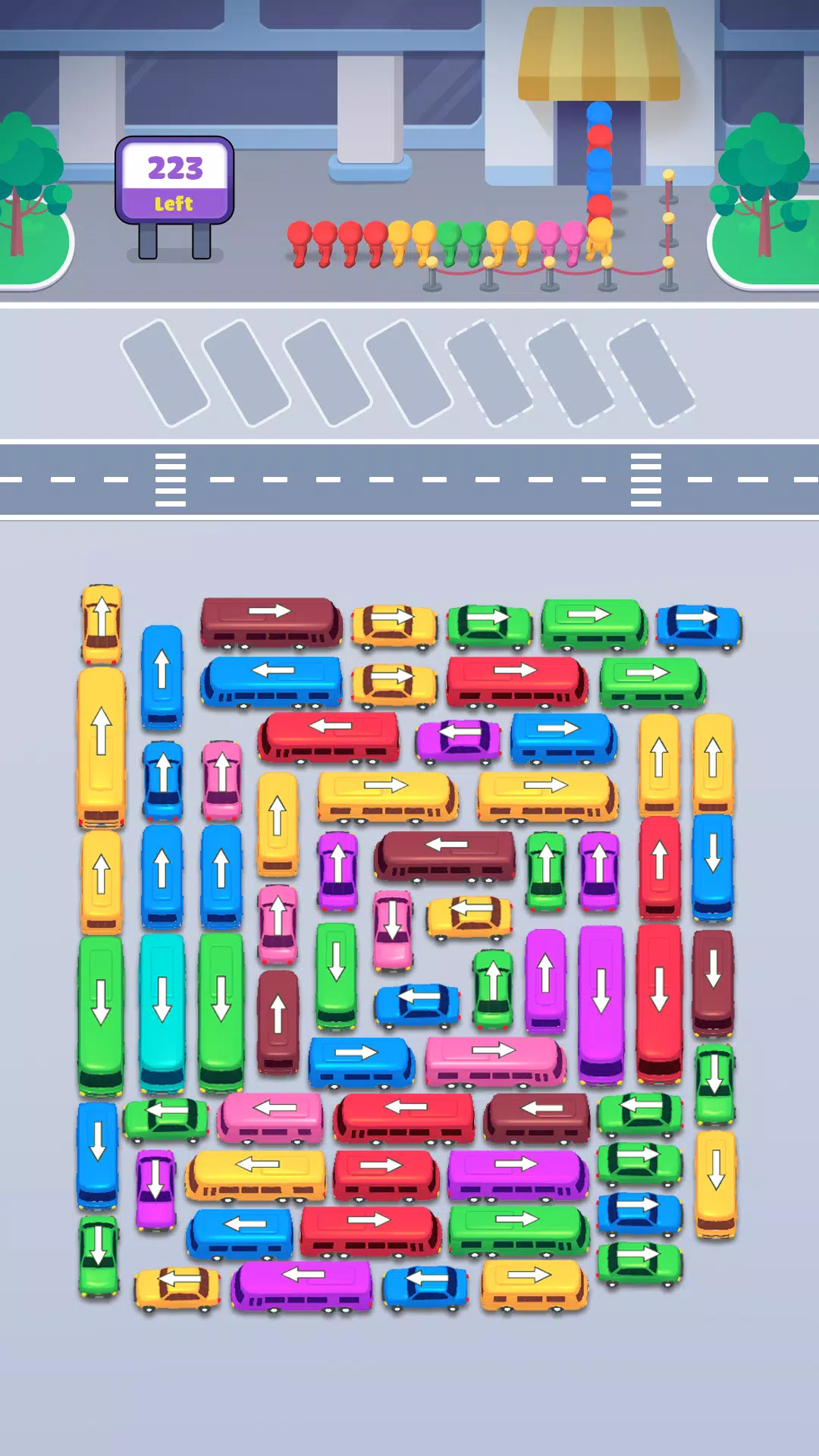This screenshot has width=819, height=1456.
Task: Move the purple car pointing down
Action: coord(155,1188)
